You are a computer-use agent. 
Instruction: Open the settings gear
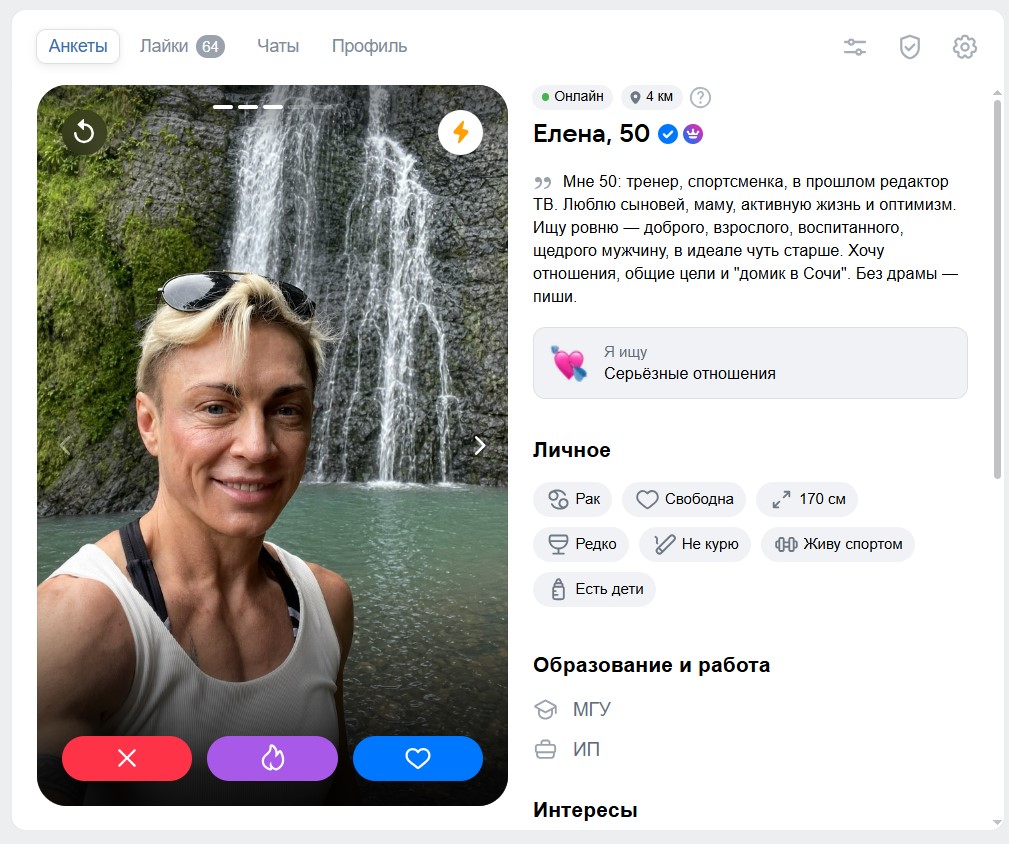(964, 47)
